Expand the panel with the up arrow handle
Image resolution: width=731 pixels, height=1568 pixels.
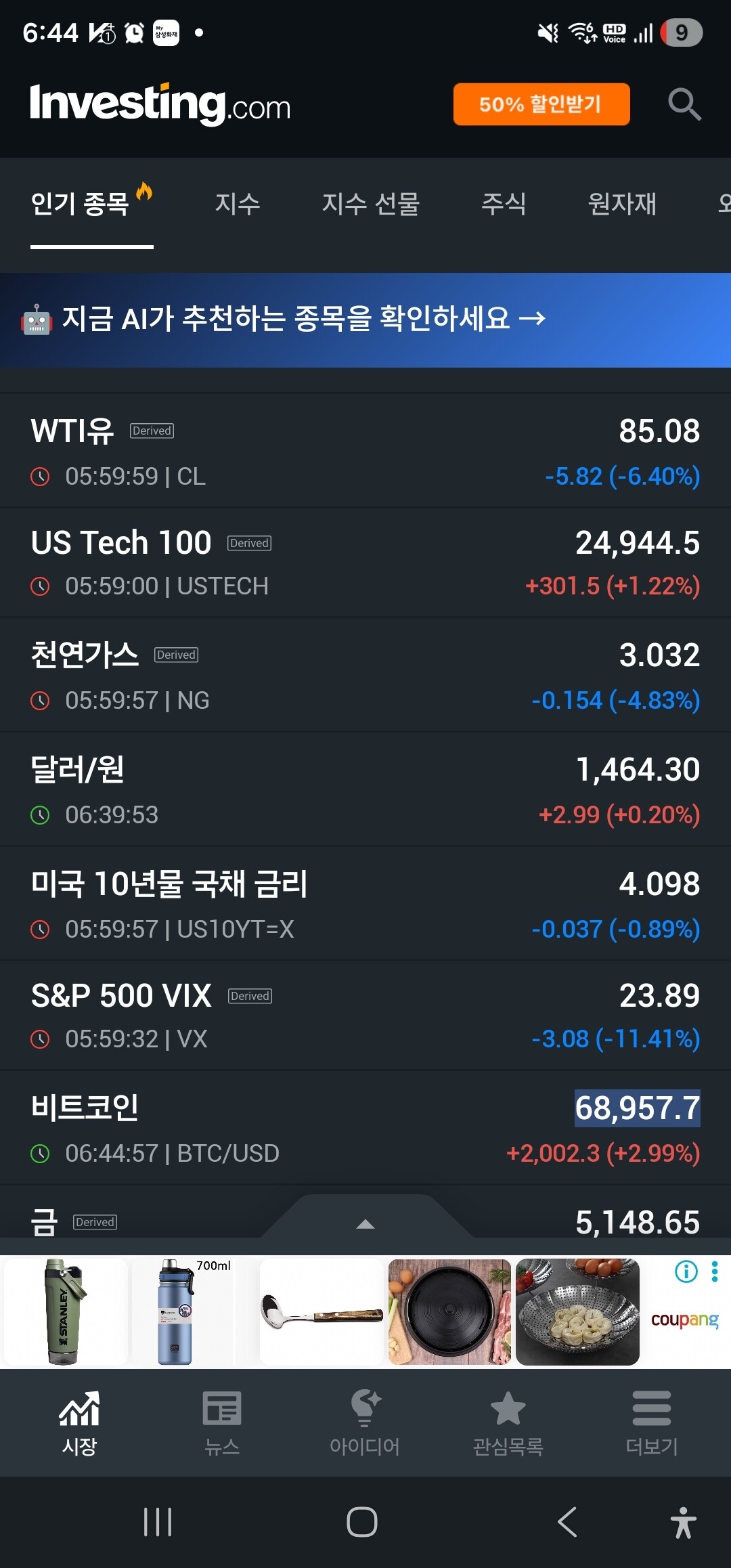click(x=365, y=1219)
